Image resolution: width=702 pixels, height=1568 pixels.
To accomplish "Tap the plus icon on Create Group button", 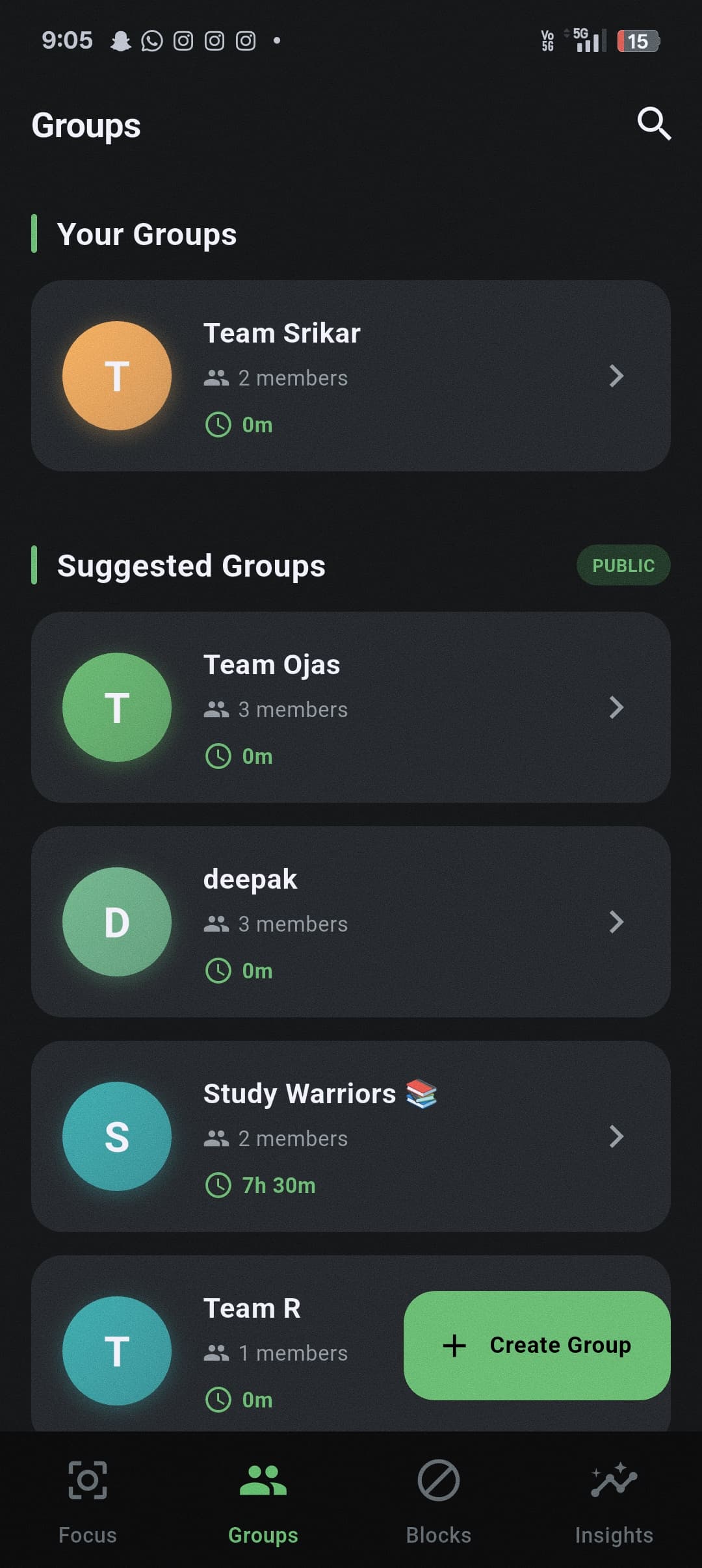I will coord(454,1345).
